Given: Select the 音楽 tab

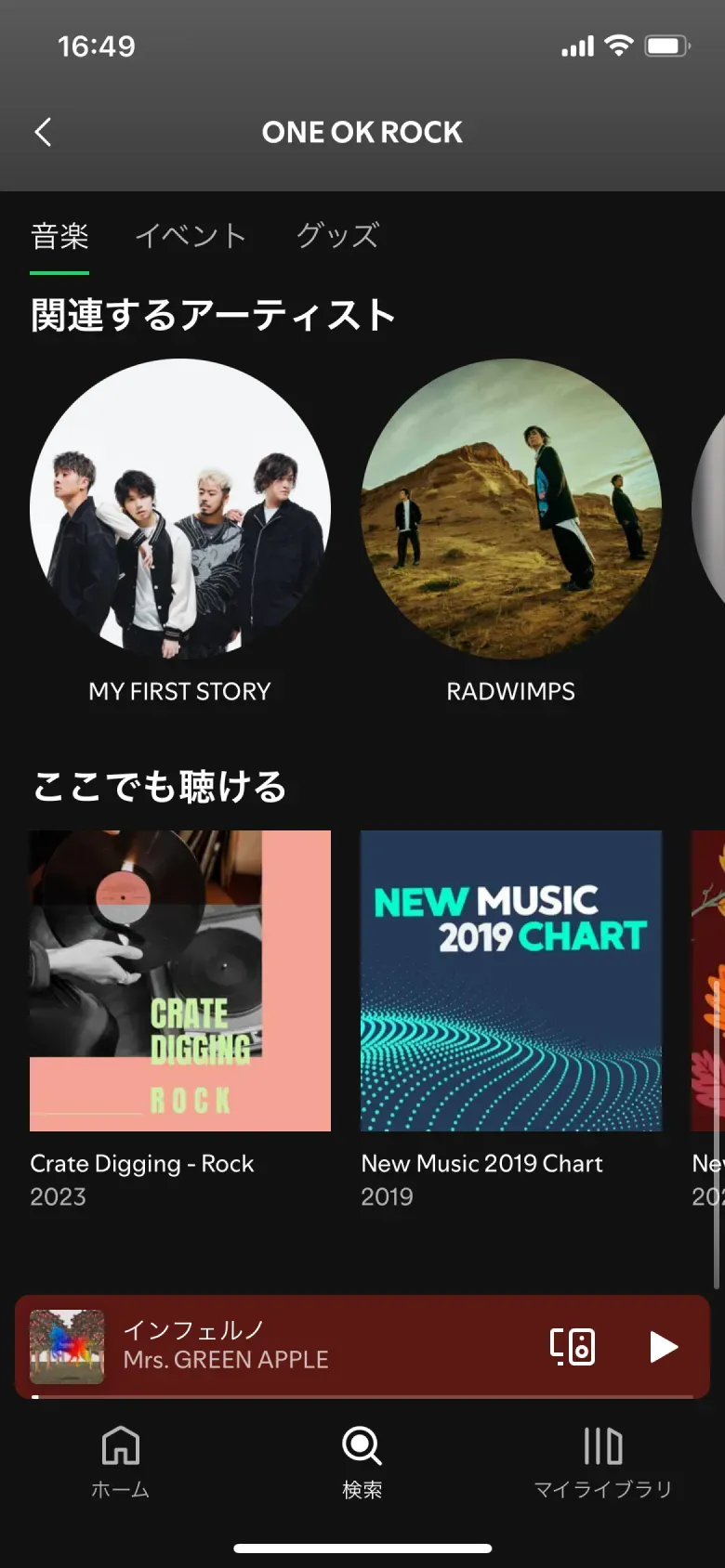Looking at the screenshot, I should pos(59,237).
